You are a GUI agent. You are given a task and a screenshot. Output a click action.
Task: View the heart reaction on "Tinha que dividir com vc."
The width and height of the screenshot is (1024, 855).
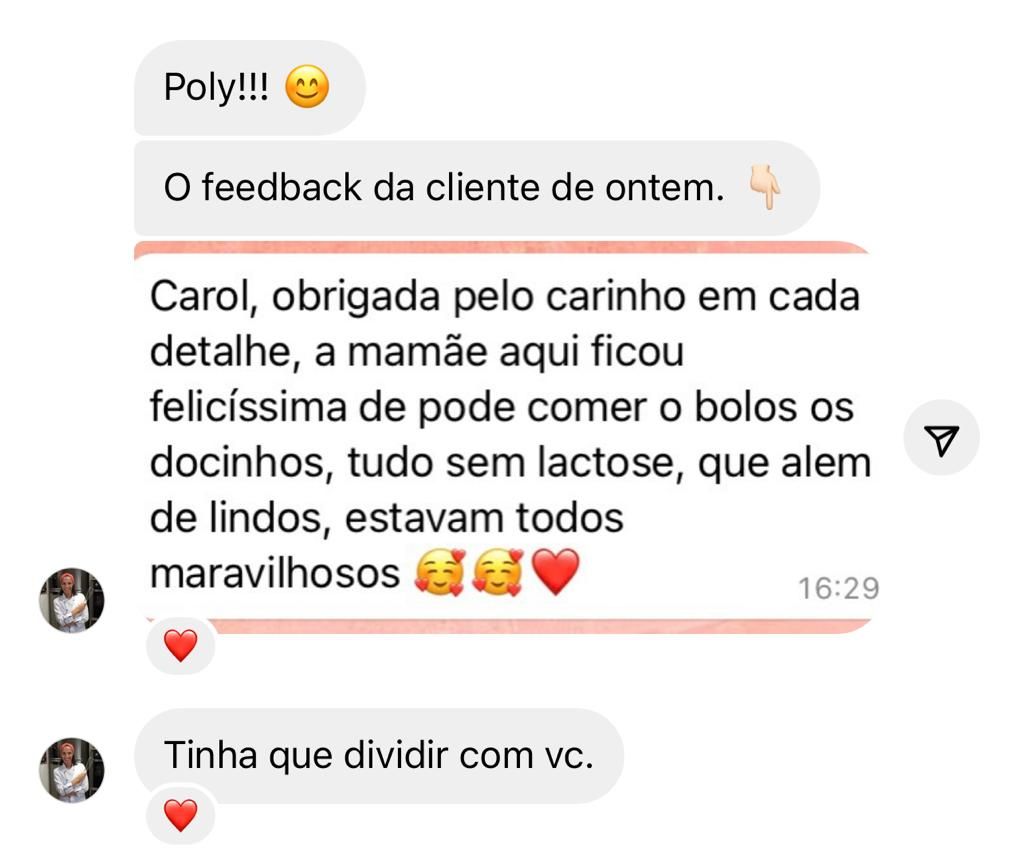[x=180, y=816]
